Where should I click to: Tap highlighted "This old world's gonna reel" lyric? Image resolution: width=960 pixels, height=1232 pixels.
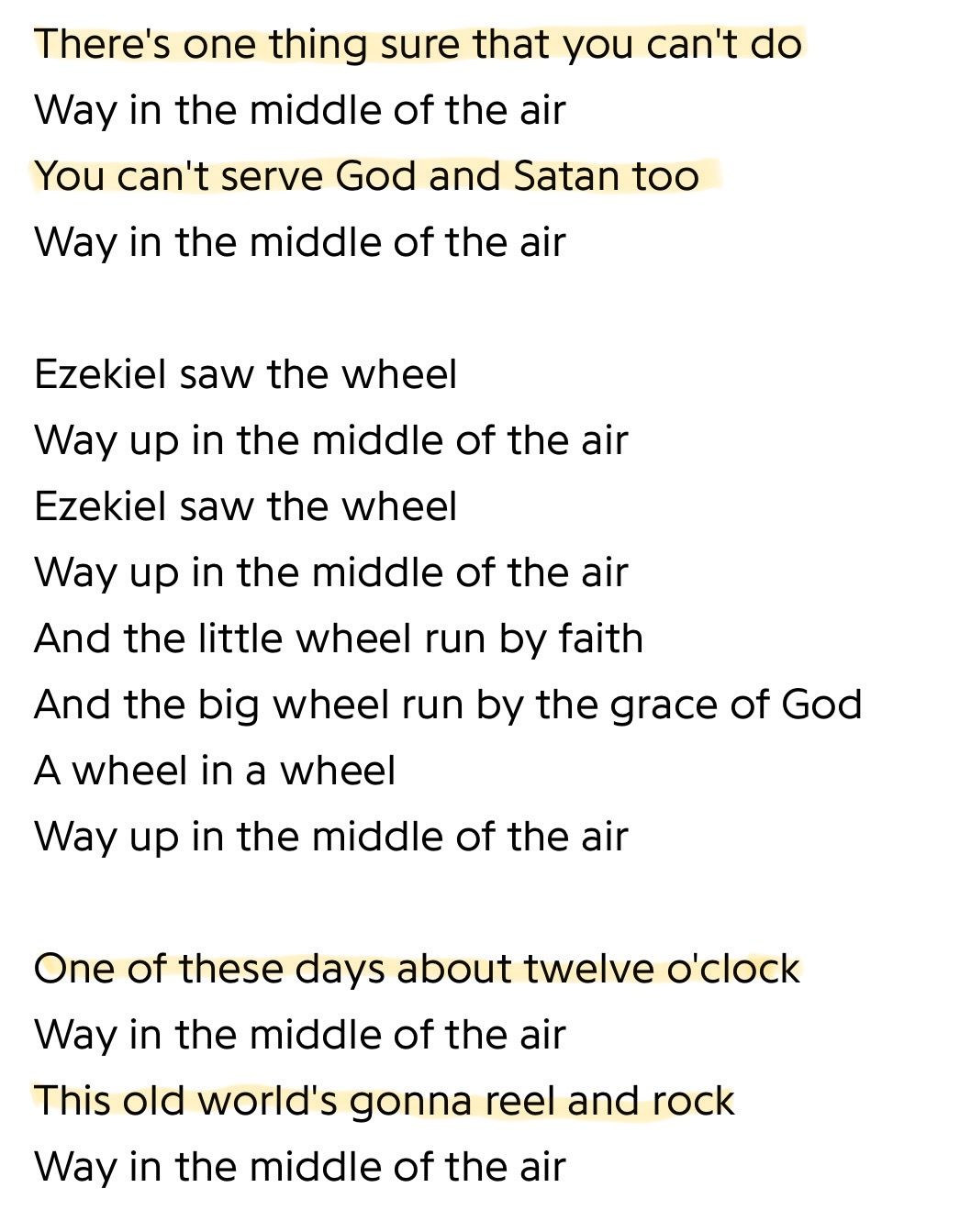pyautogui.click(x=384, y=1101)
